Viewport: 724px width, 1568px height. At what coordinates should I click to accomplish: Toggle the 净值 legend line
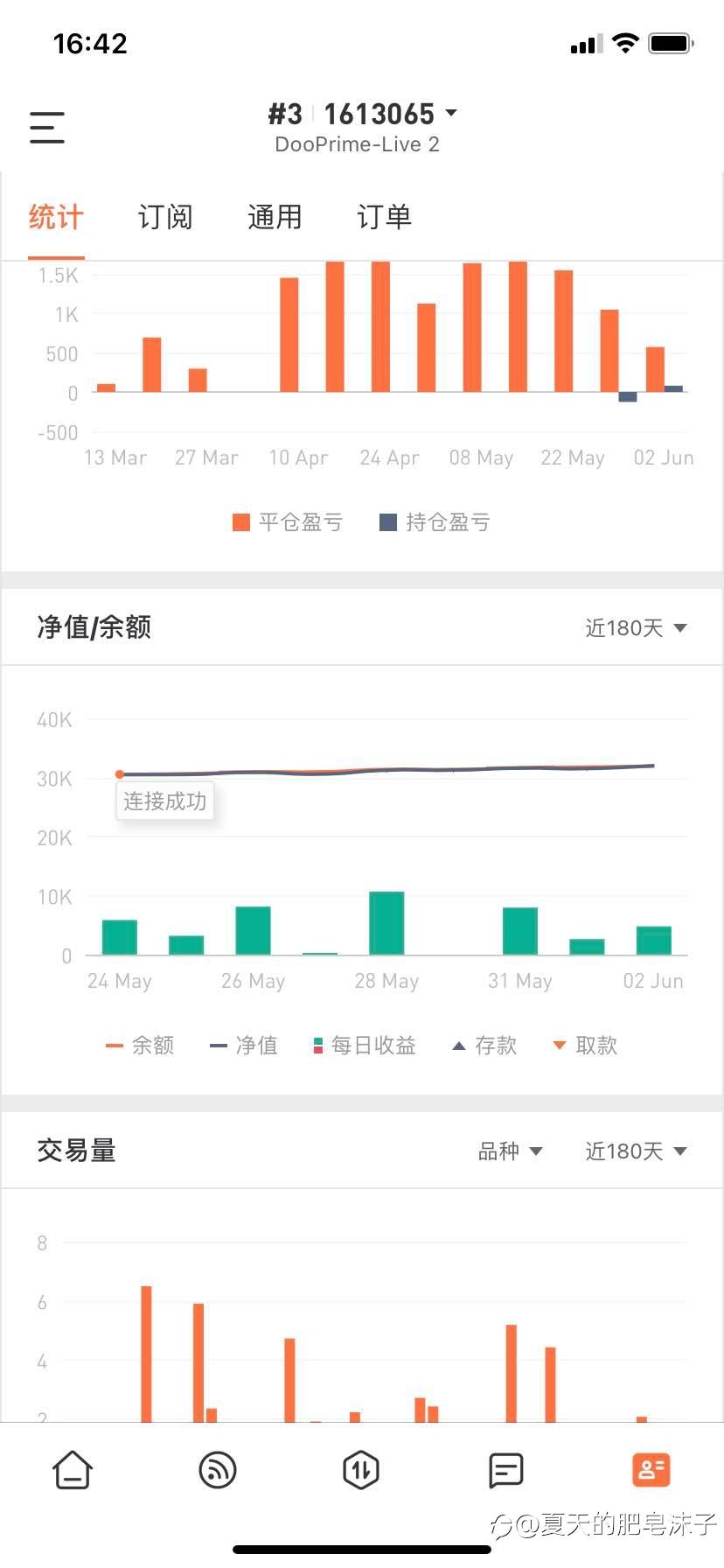coord(244,1045)
